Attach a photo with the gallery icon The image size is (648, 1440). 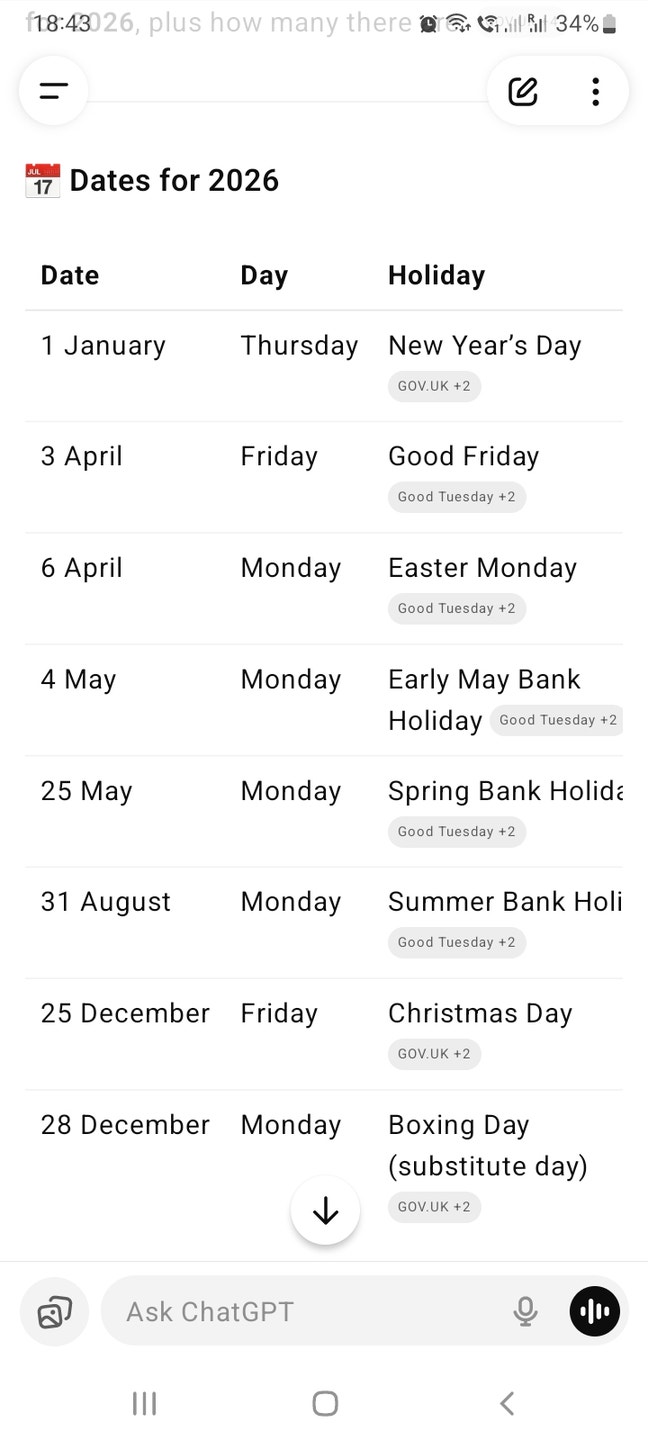click(x=55, y=1311)
